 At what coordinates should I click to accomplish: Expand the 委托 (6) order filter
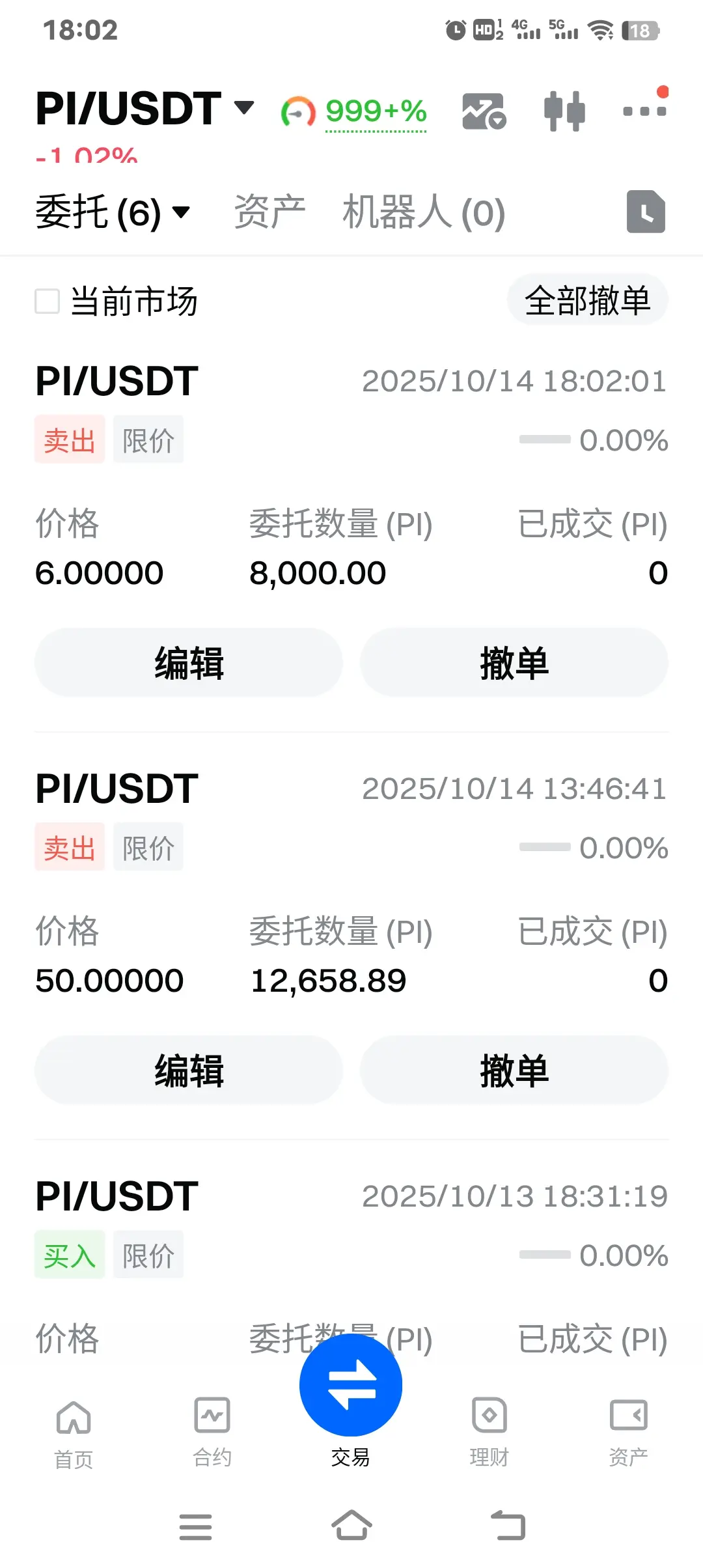click(112, 212)
